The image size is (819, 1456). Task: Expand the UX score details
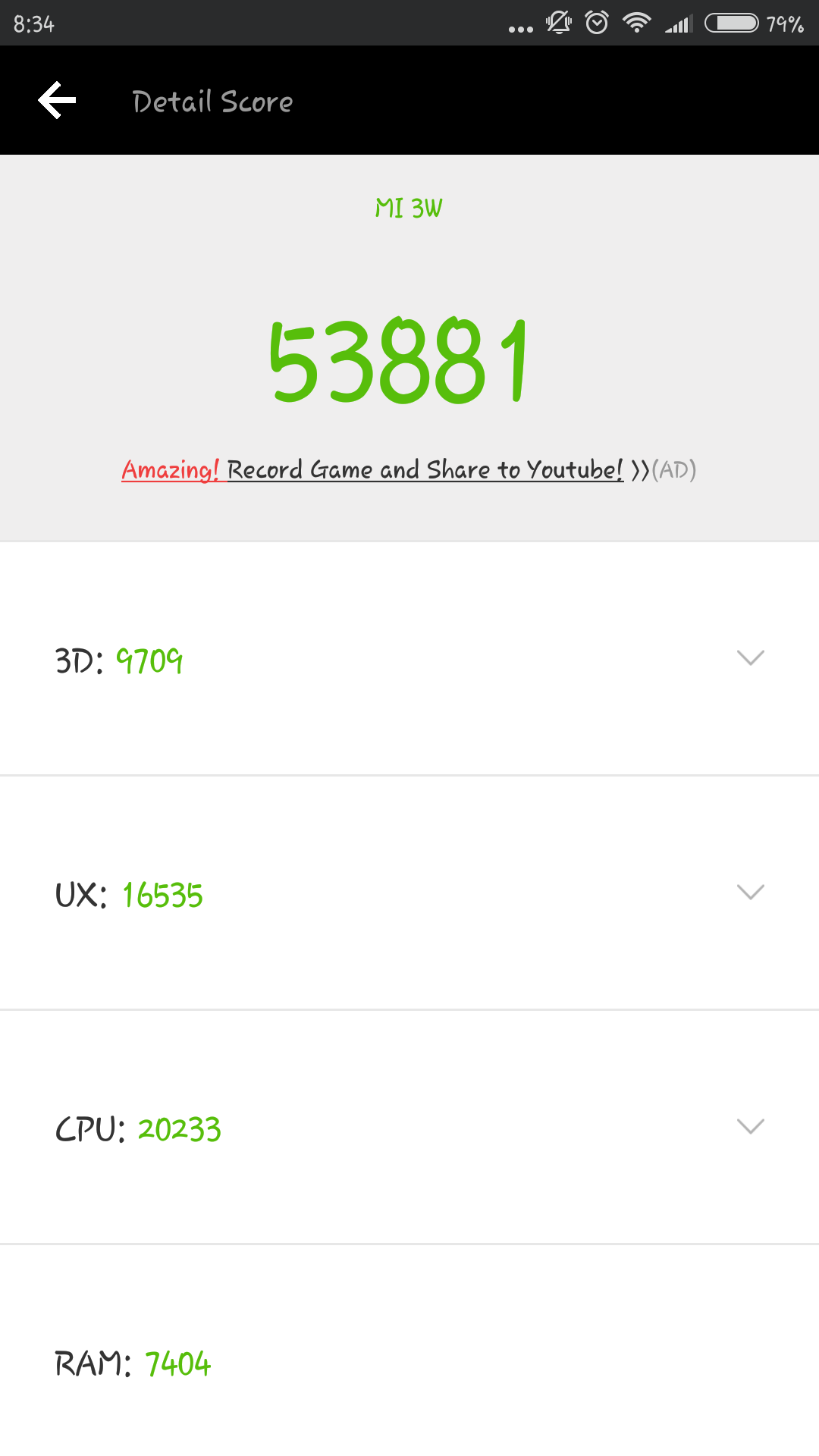click(x=750, y=892)
